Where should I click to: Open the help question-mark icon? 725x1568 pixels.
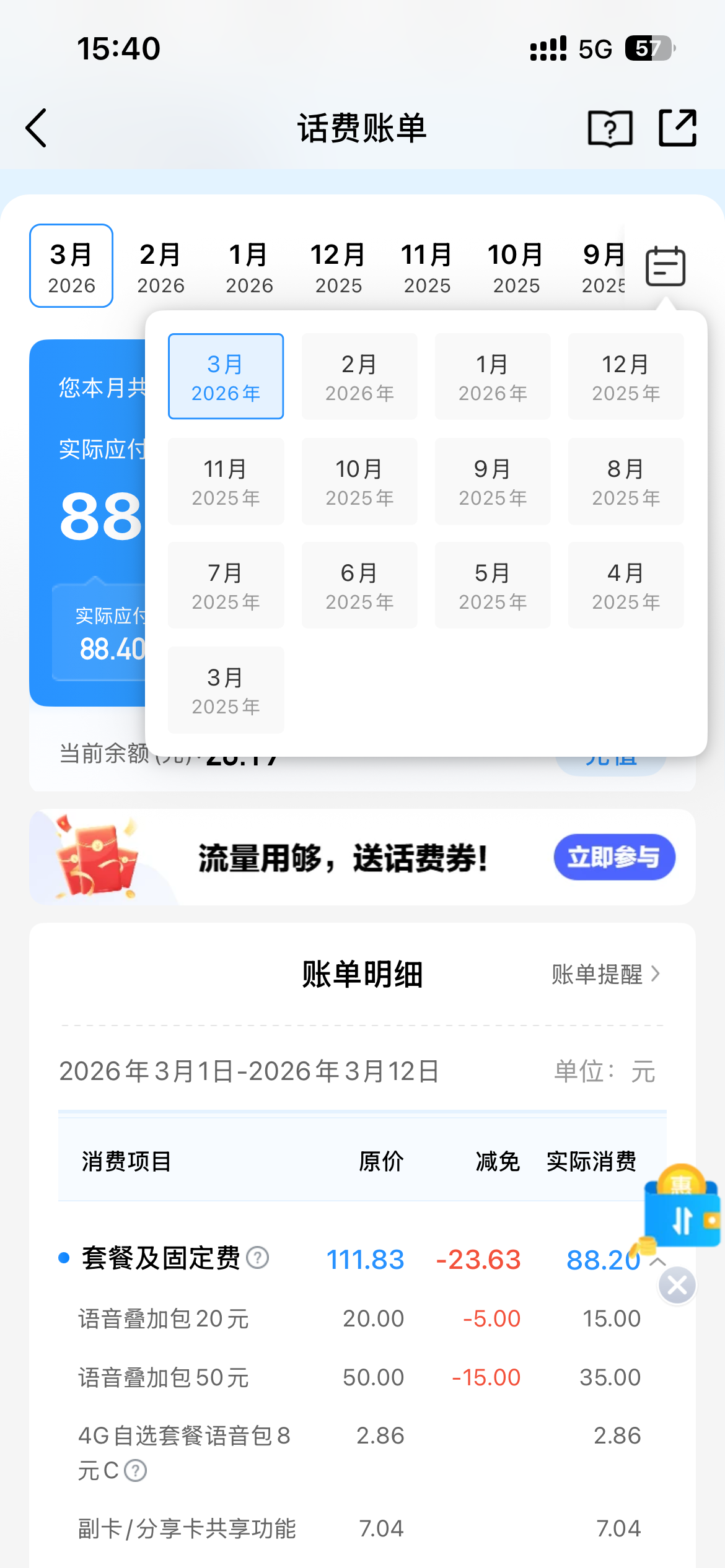[x=610, y=128]
